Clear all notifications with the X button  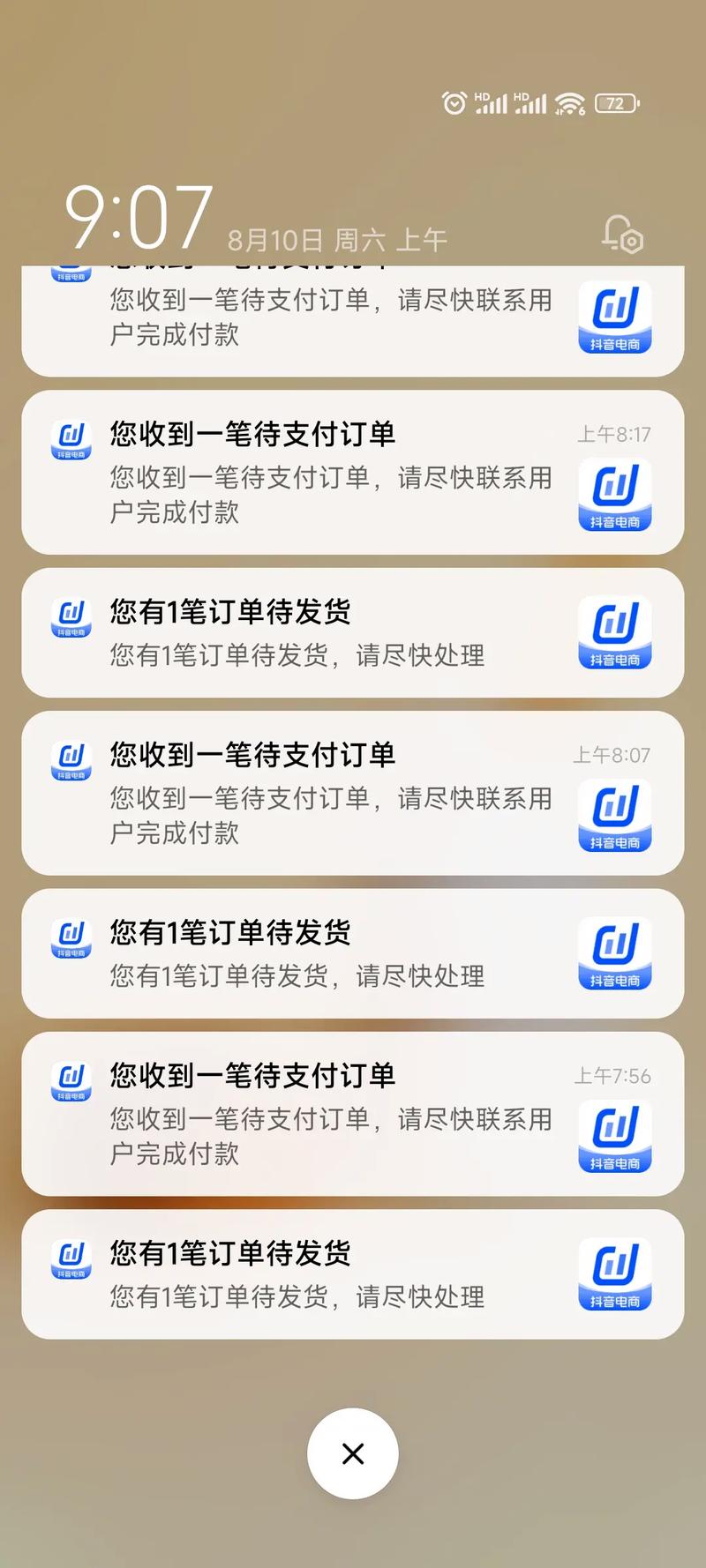[x=353, y=1452]
